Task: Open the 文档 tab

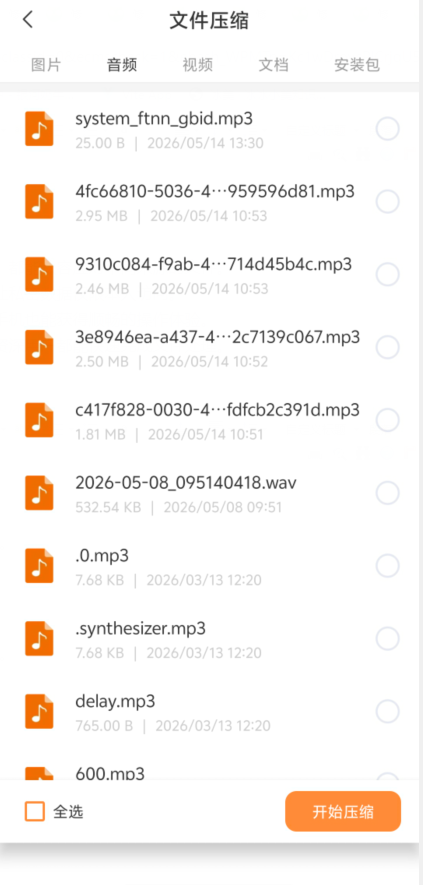Action: click(x=274, y=65)
